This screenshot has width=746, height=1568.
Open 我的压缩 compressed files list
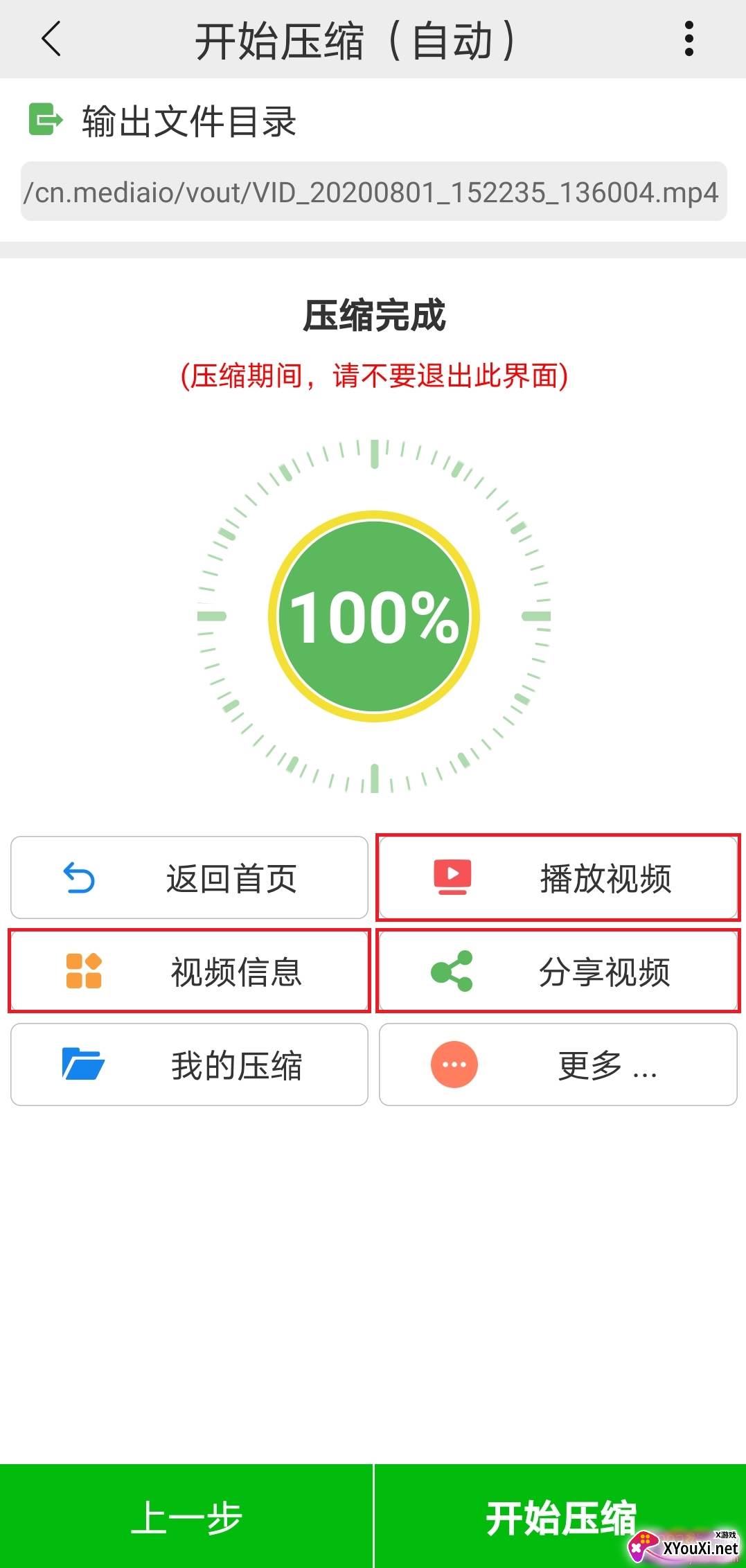pyautogui.click(x=189, y=1064)
